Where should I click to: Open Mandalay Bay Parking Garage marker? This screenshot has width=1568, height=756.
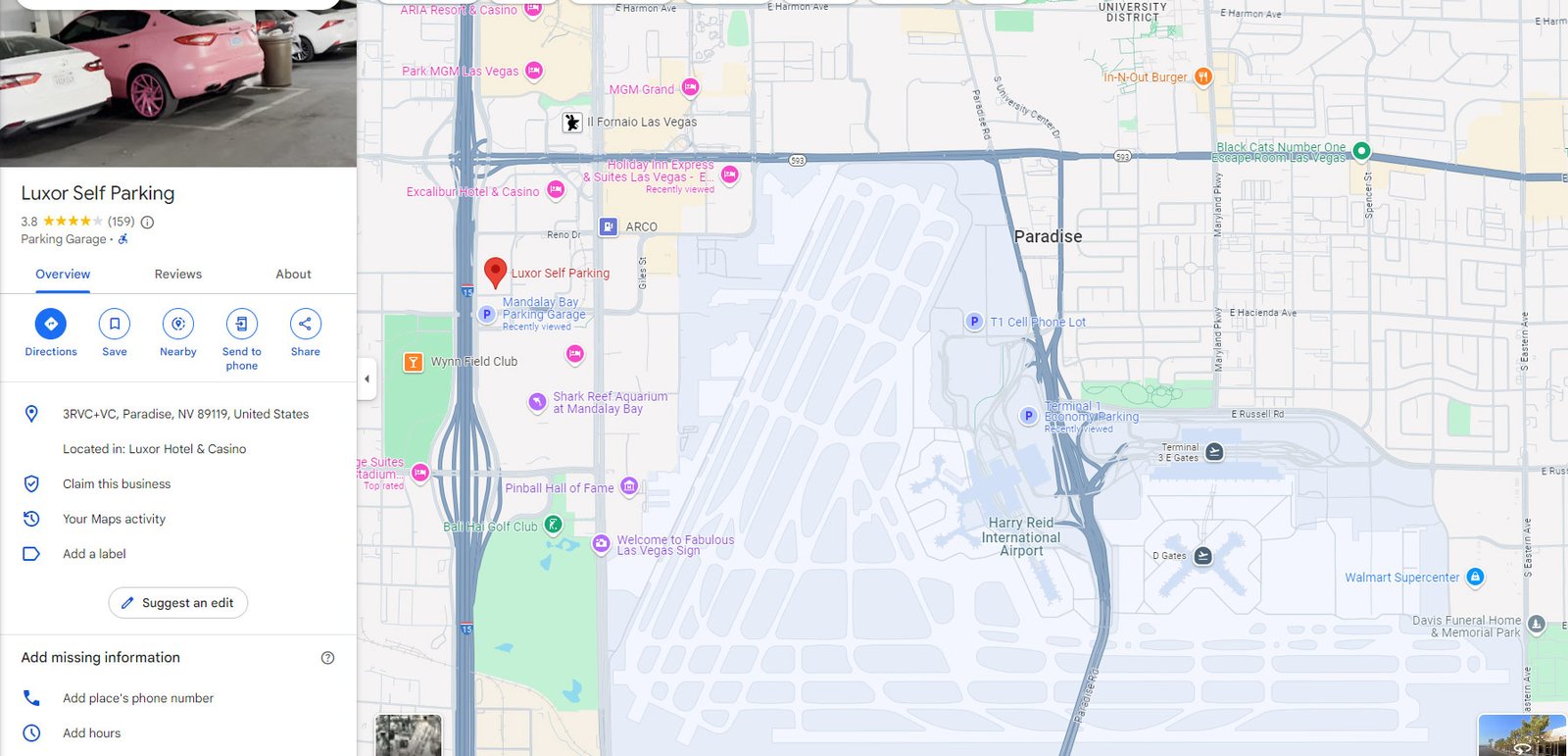[486, 315]
